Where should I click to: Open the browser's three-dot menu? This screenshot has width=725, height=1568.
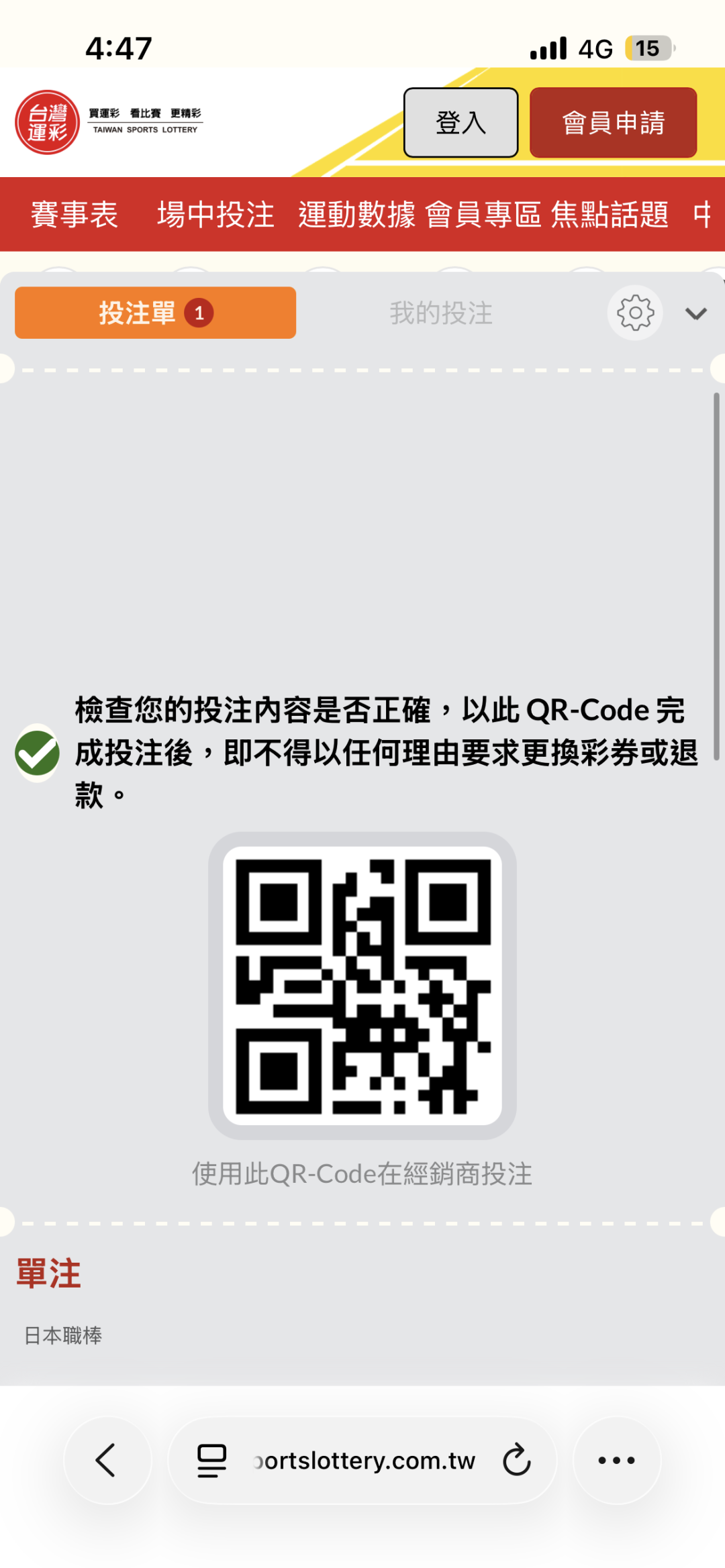[616, 1460]
